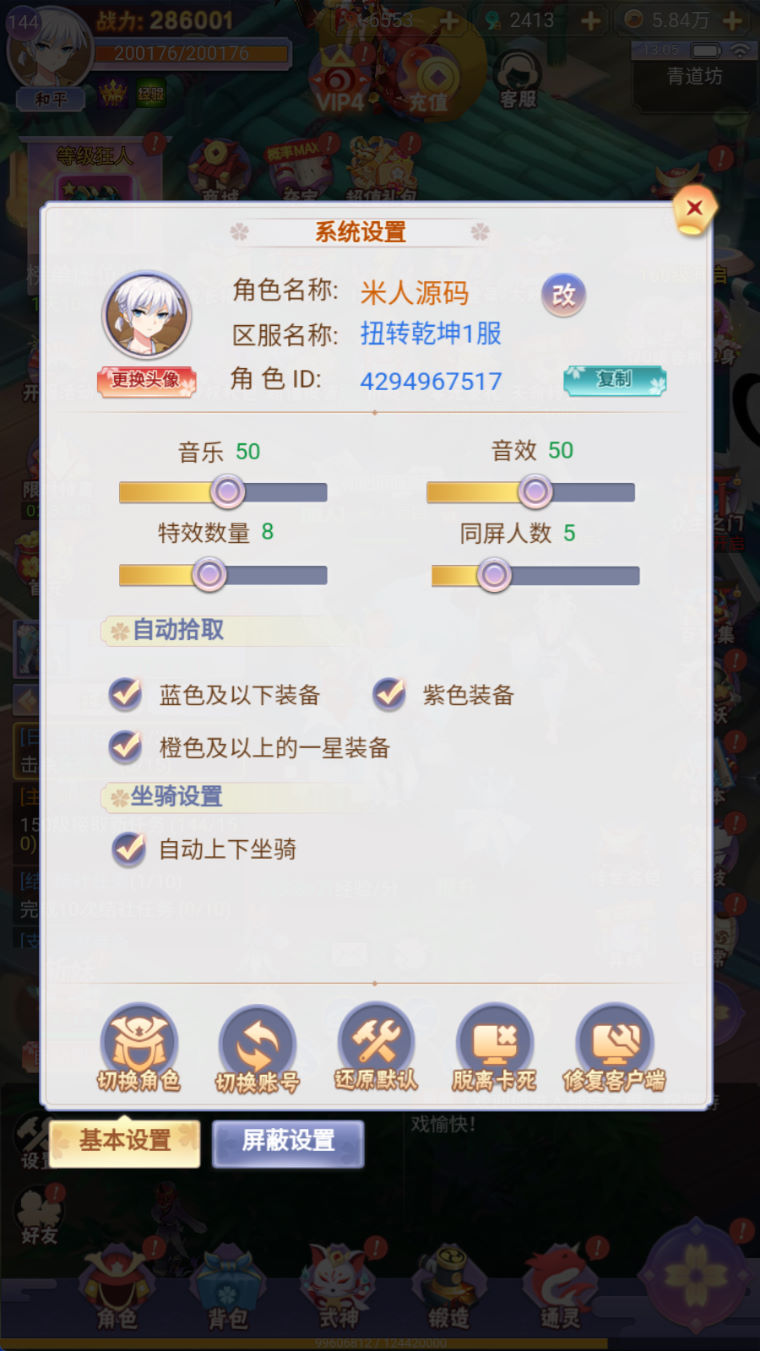
Task: Uncheck 蓝色及以下装备 auto pickup
Action: (126, 694)
